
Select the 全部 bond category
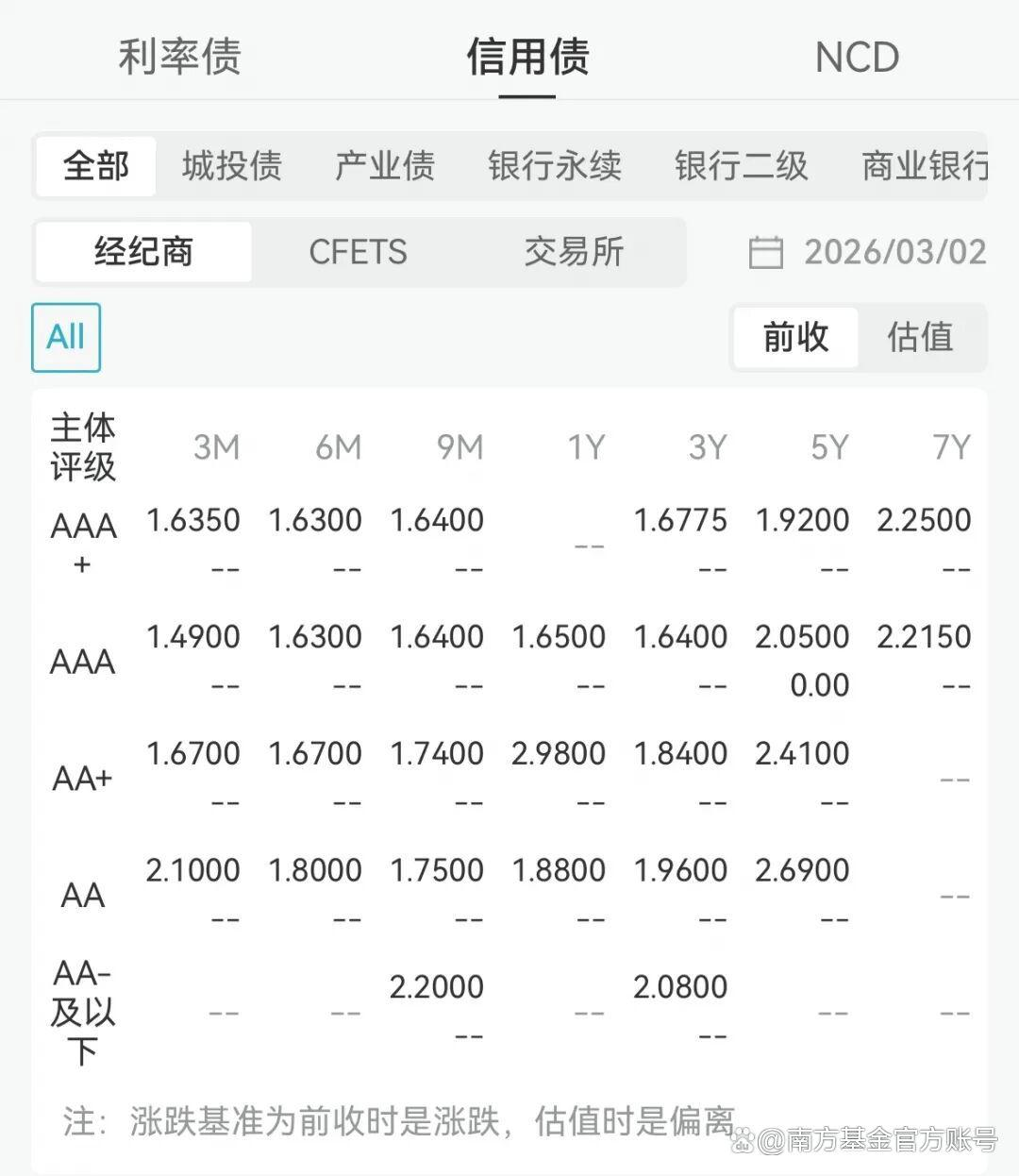pos(95,166)
